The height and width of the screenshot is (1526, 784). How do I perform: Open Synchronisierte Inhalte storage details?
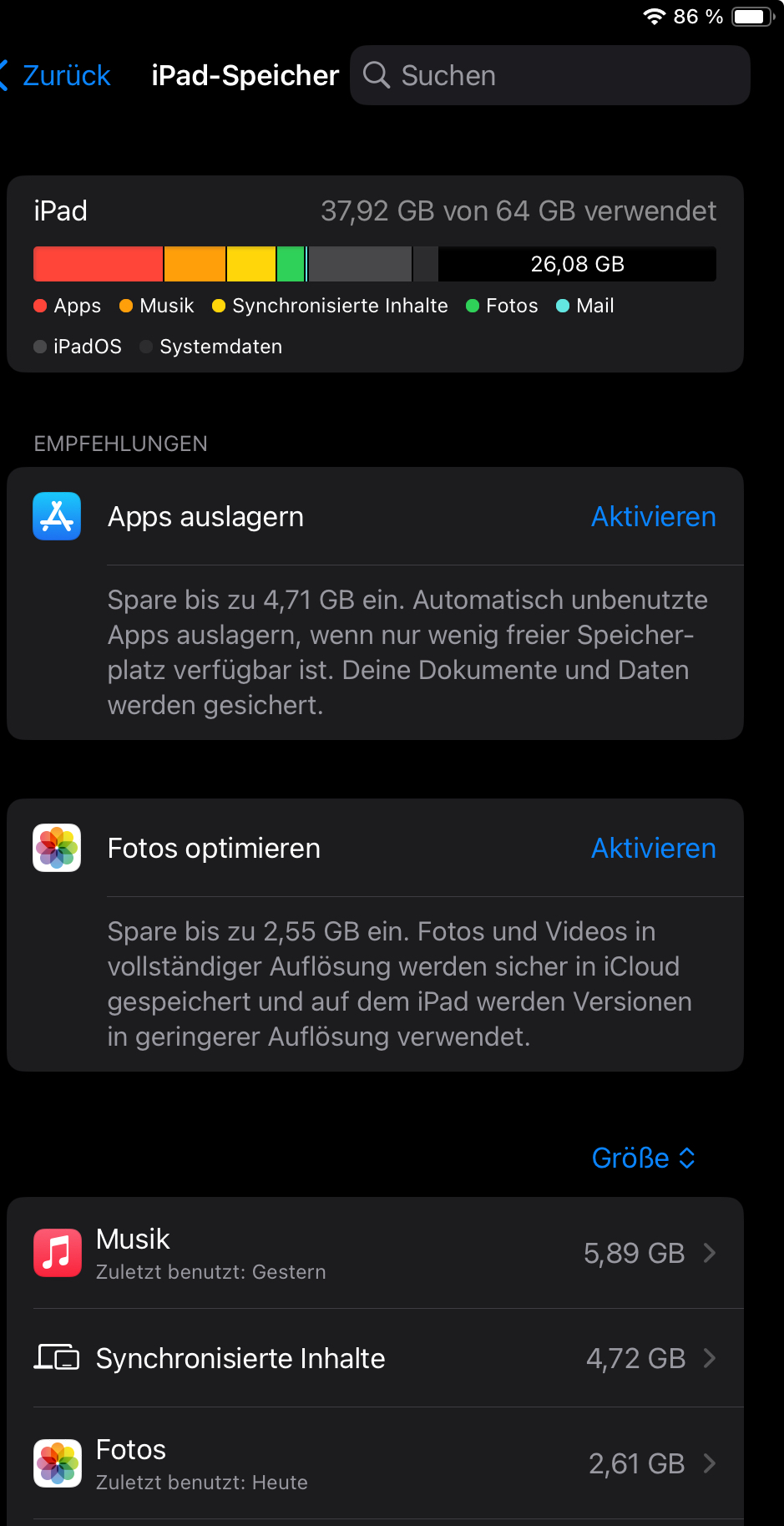point(375,1358)
